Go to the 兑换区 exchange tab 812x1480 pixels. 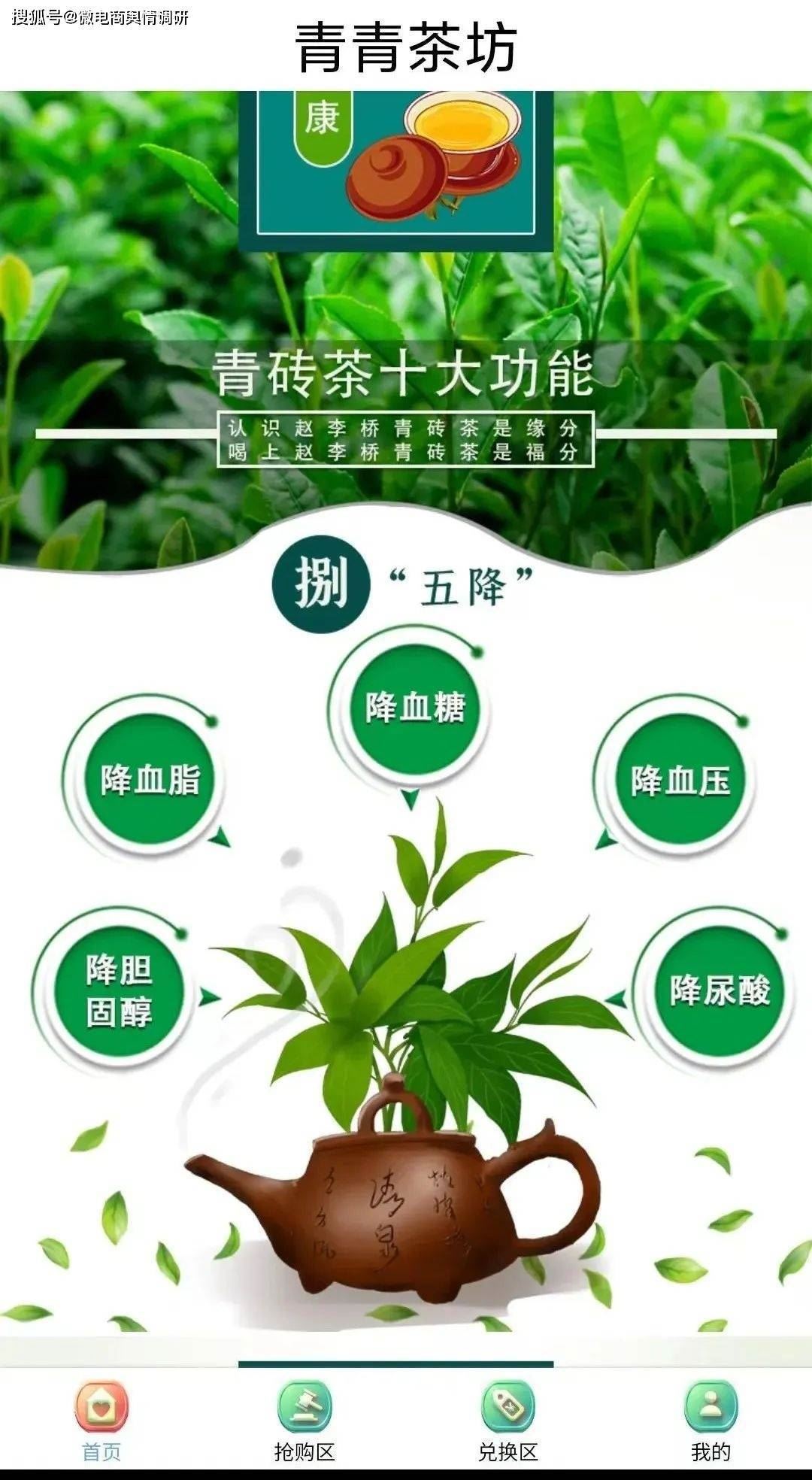coord(507,1420)
